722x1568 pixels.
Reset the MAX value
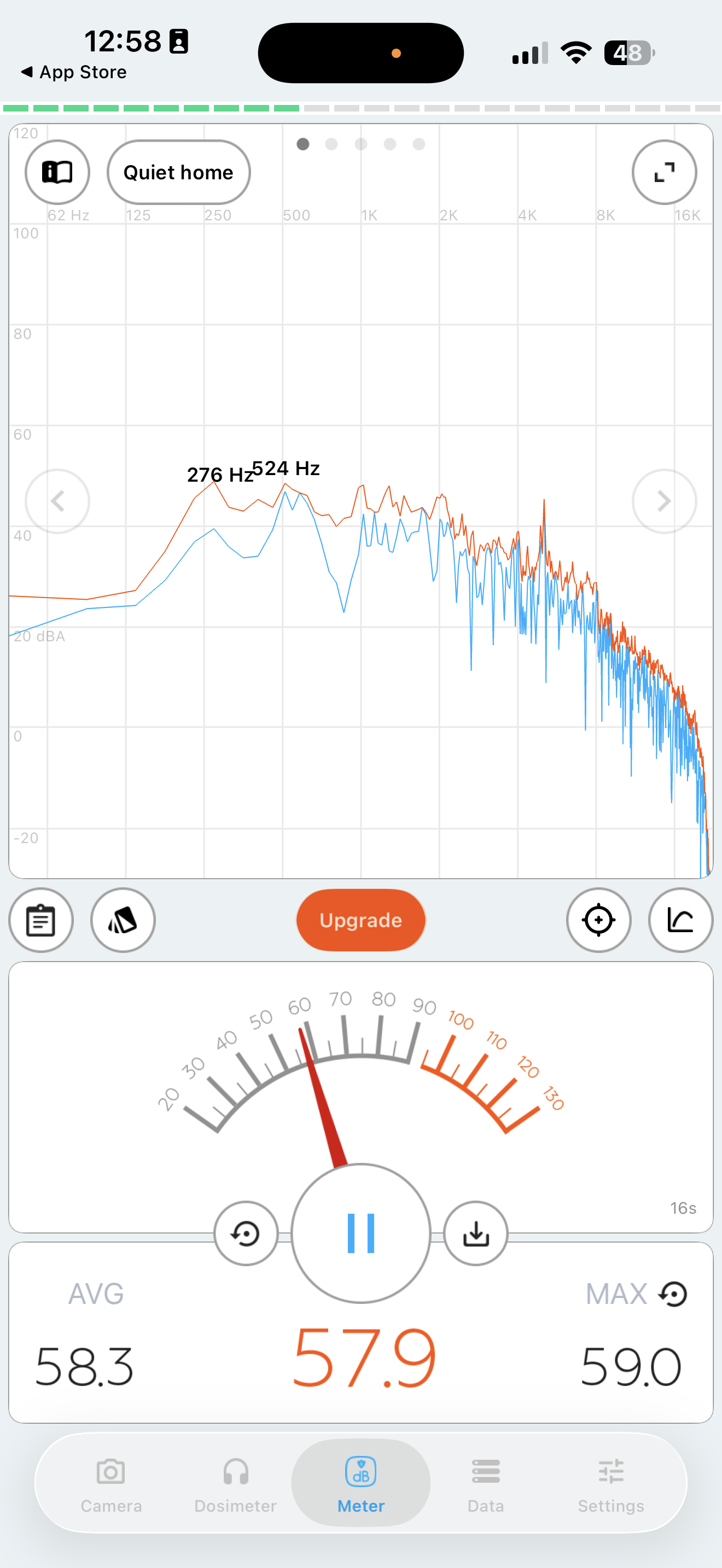(x=673, y=1294)
